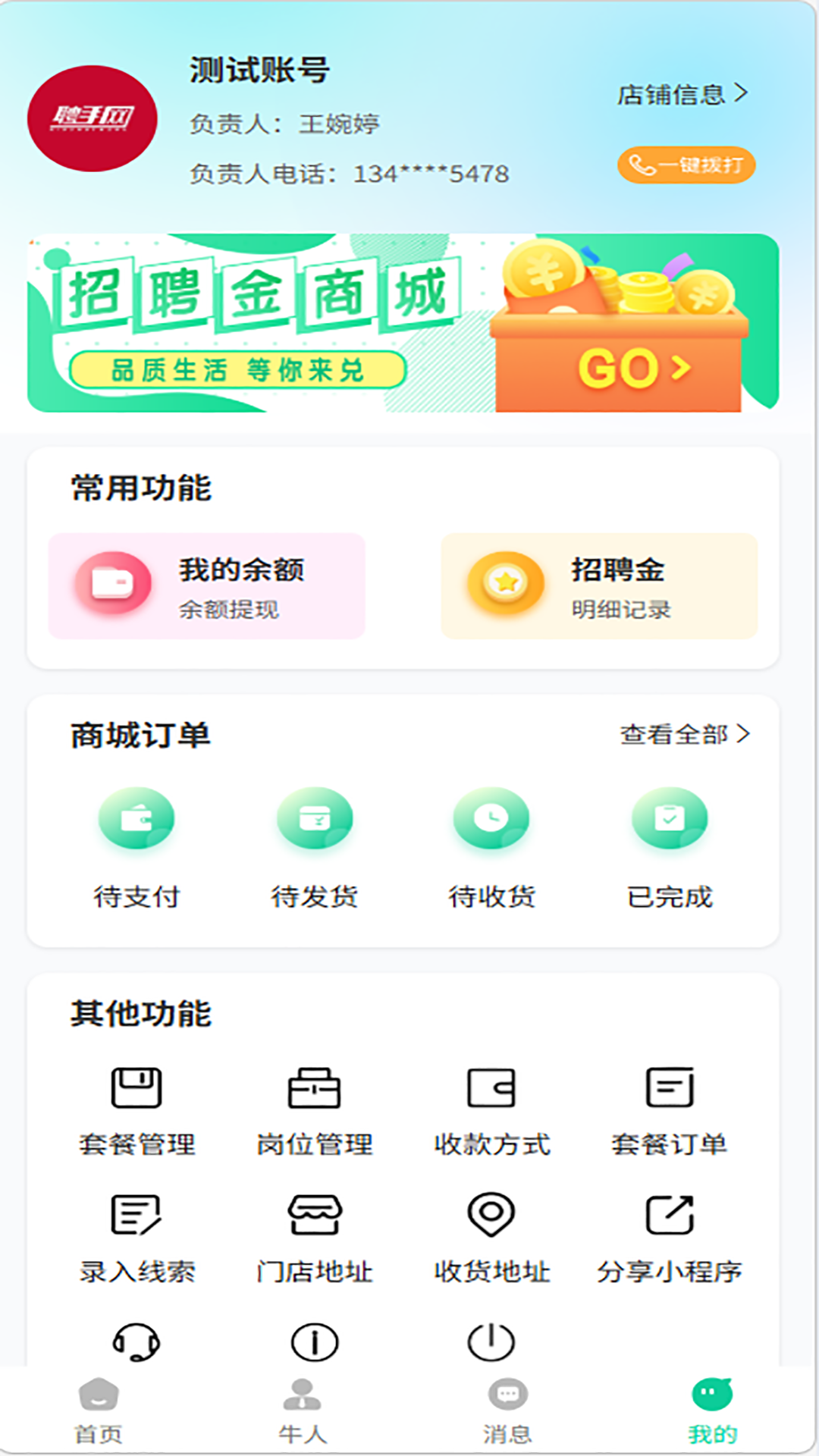Screen dimensions: 819x1456
Task: Tap the 一键拨打 call button
Action: click(x=686, y=165)
